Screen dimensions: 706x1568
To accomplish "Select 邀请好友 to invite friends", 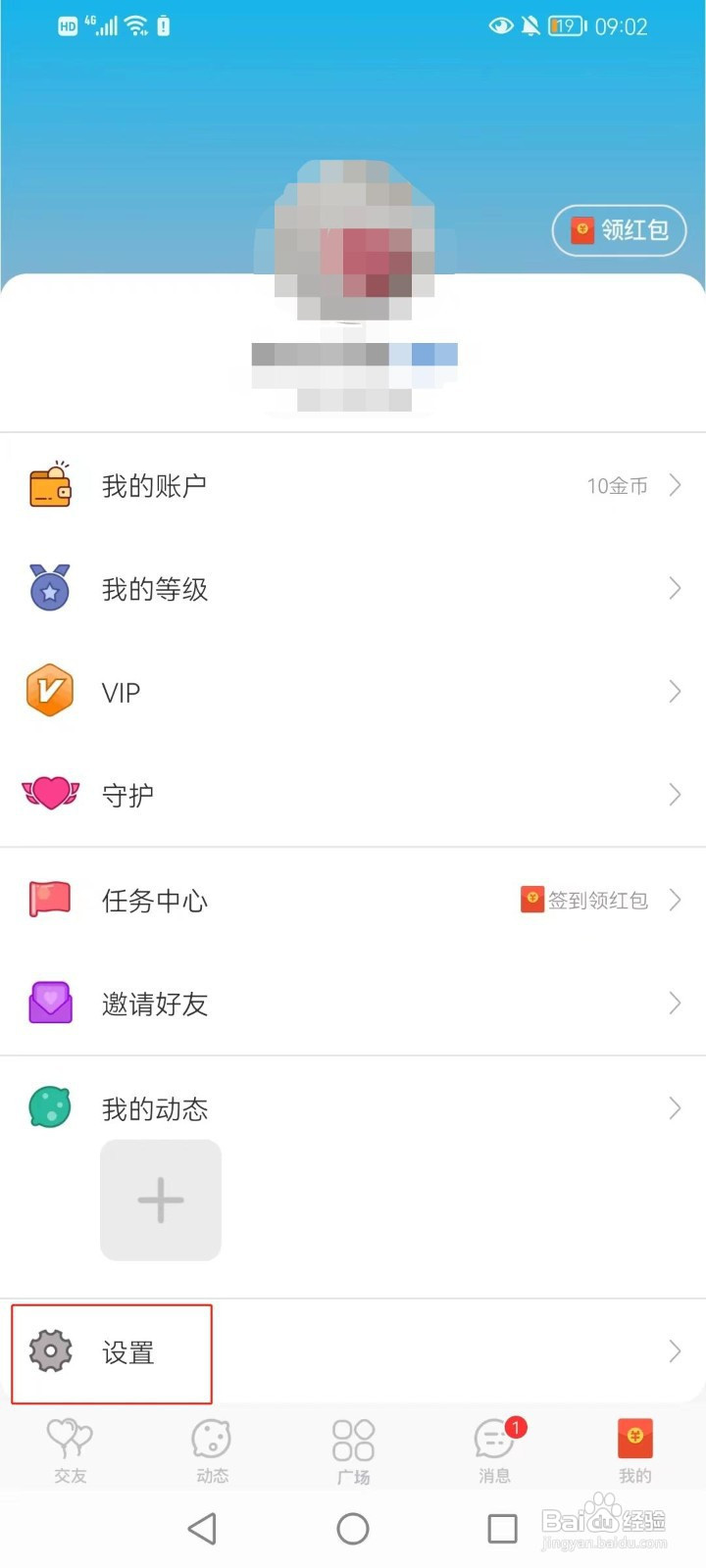I will 353,1004.
